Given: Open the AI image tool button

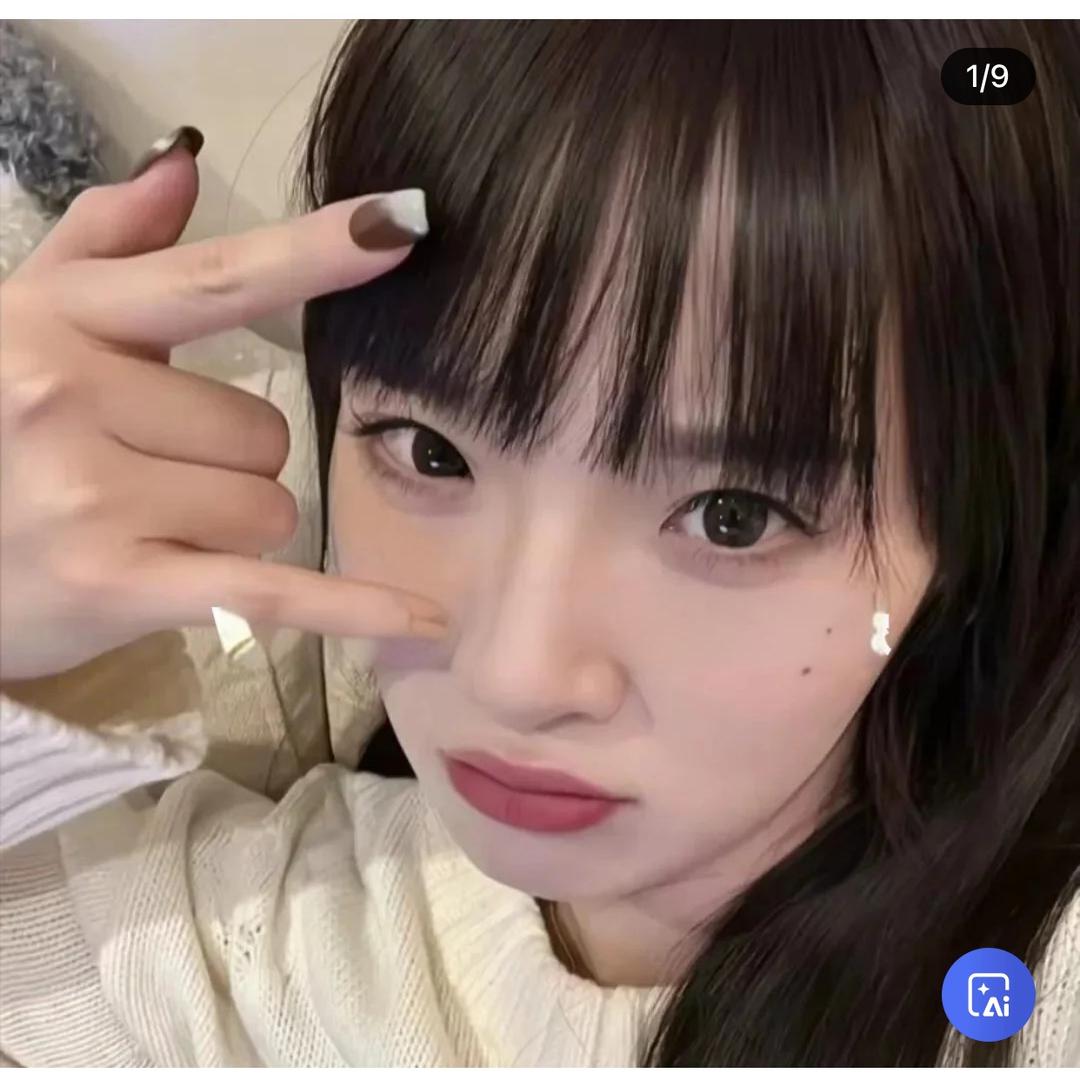Looking at the screenshot, I should pos(988,994).
